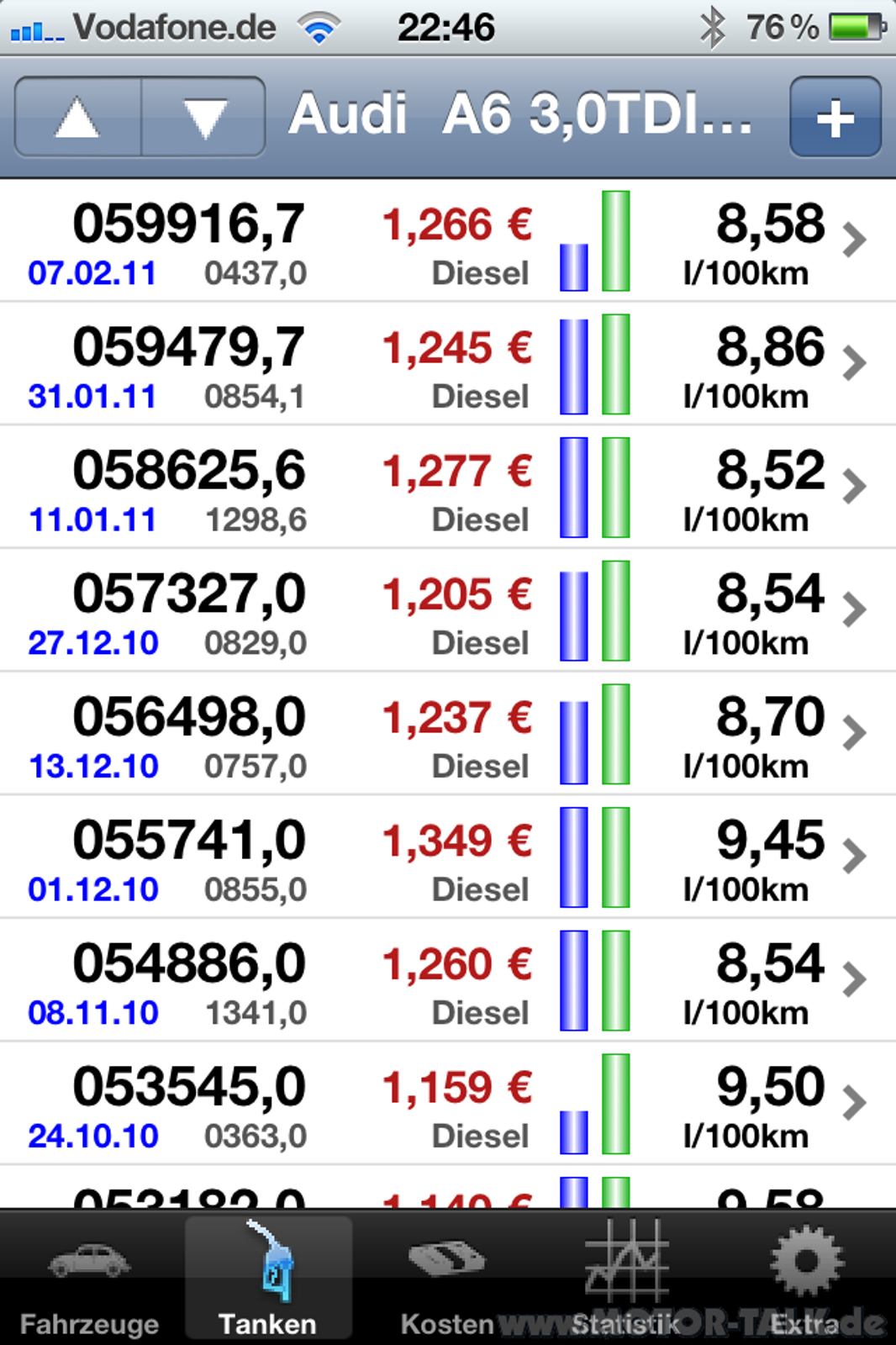
Task: Add a new refuel entry with plus
Action: [835, 117]
